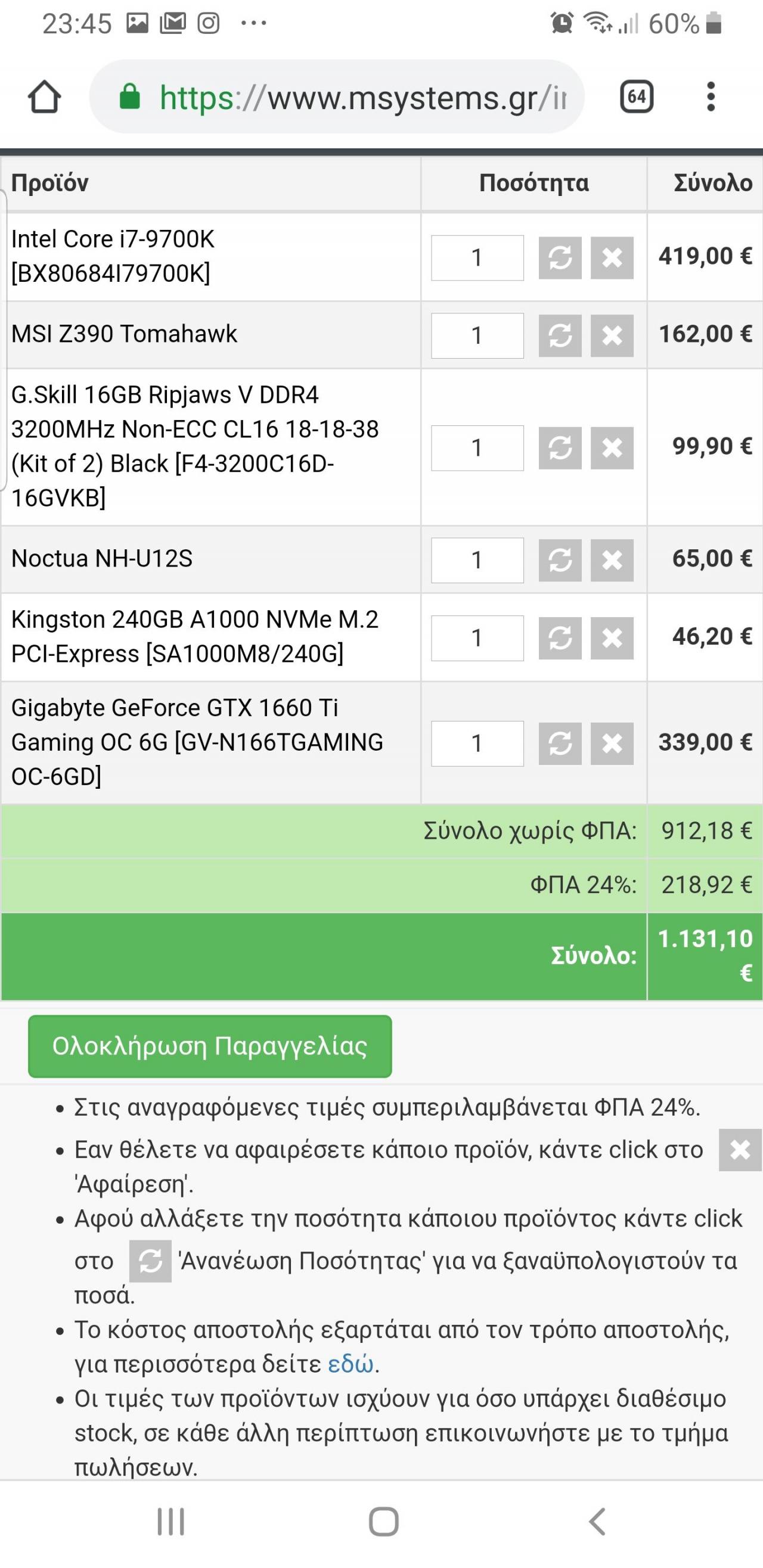This screenshot has width=763, height=1568.
Task: Refresh quantity for Intel Core i7-9700K
Action: pos(561,256)
